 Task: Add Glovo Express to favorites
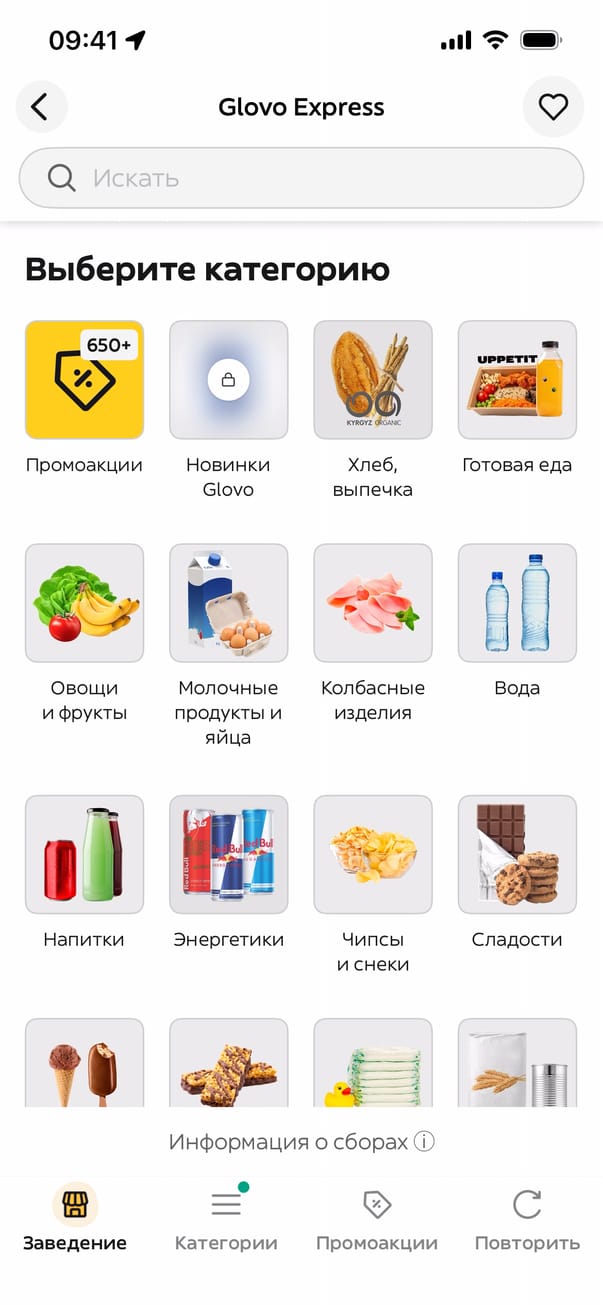(x=553, y=107)
